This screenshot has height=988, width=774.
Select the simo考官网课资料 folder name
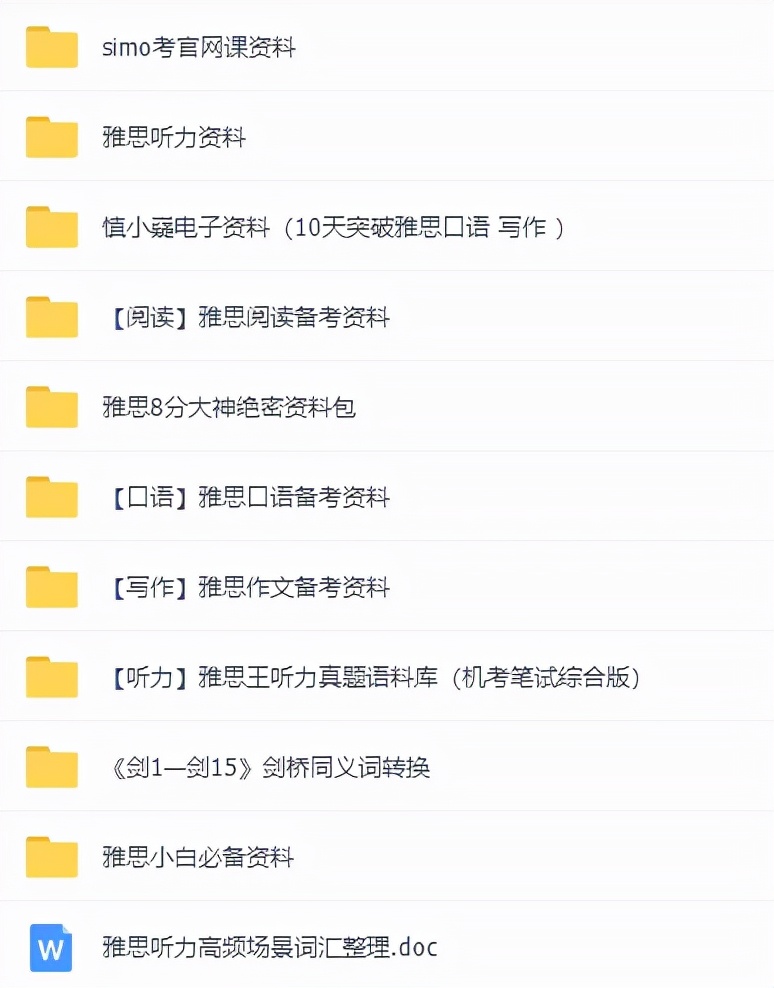(198, 46)
